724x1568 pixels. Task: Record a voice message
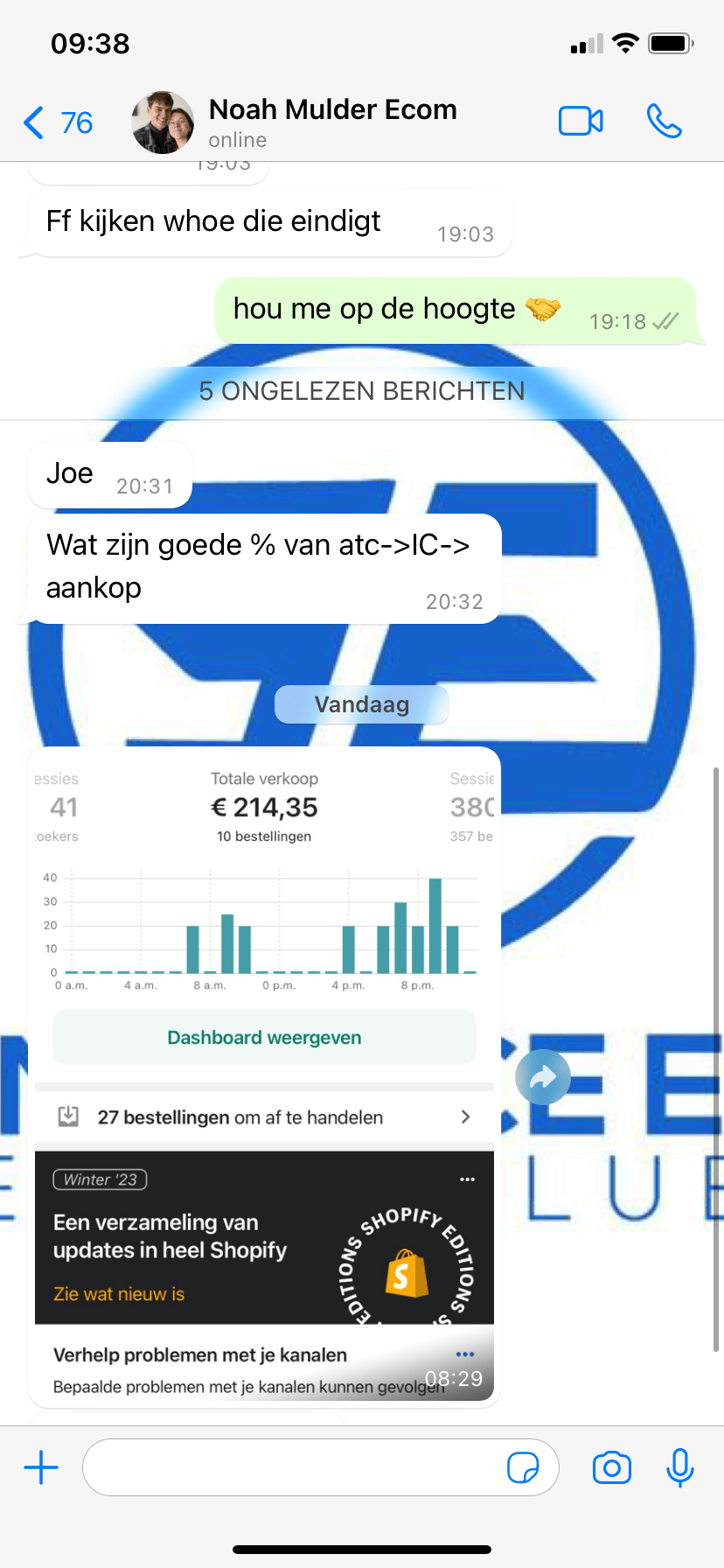[x=679, y=1467]
